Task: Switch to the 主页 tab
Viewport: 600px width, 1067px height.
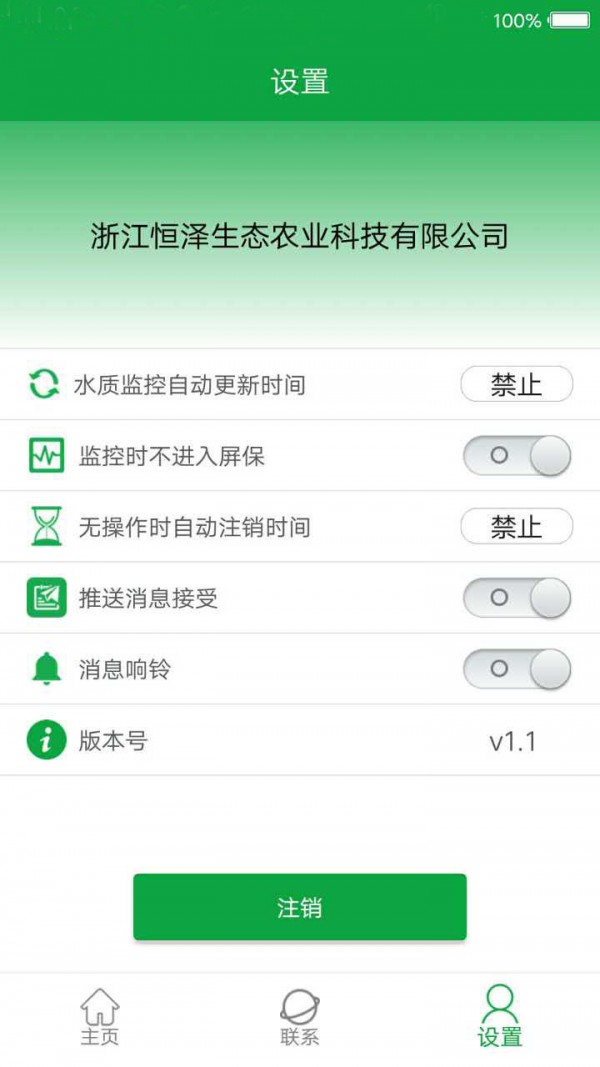Action: point(100,1016)
